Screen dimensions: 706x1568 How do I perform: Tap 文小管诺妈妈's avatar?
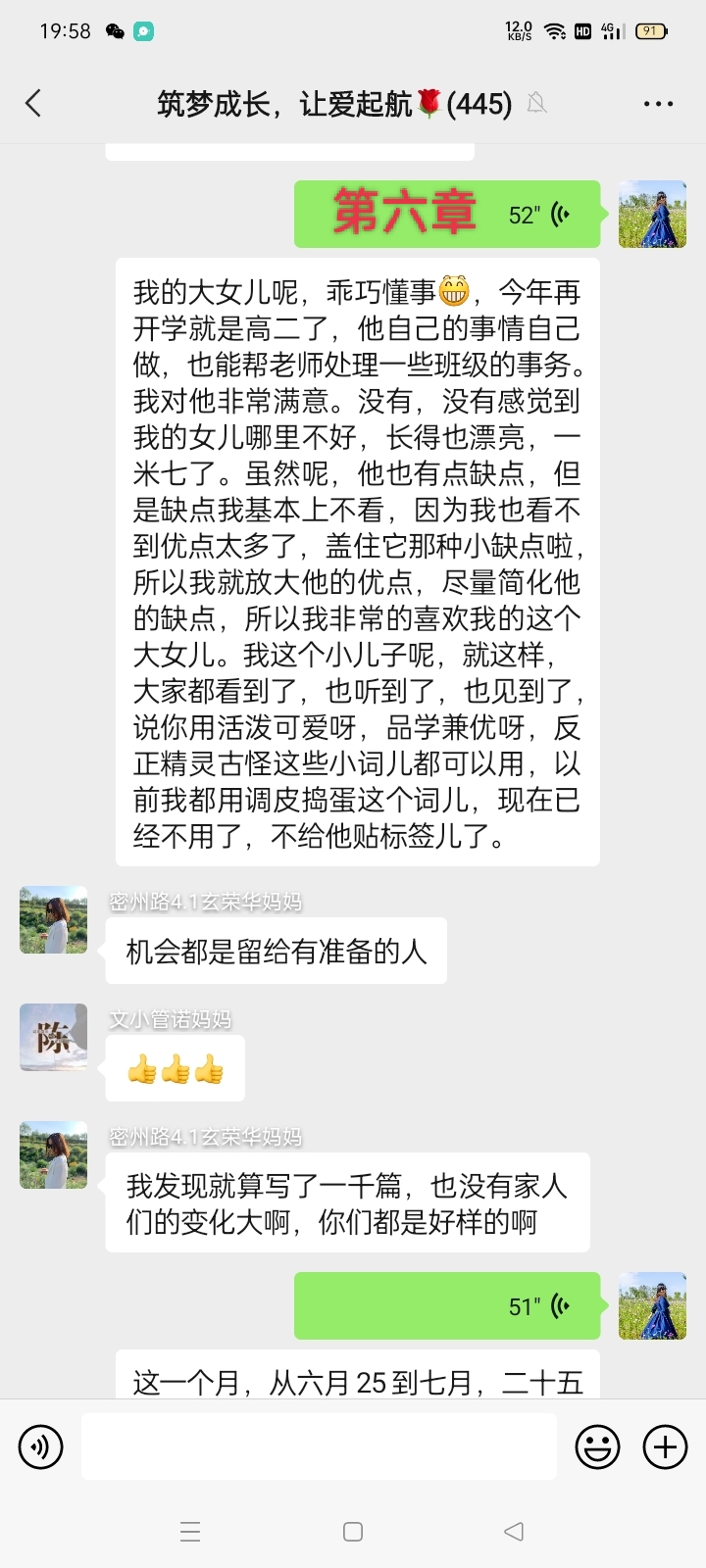click(x=52, y=1037)
